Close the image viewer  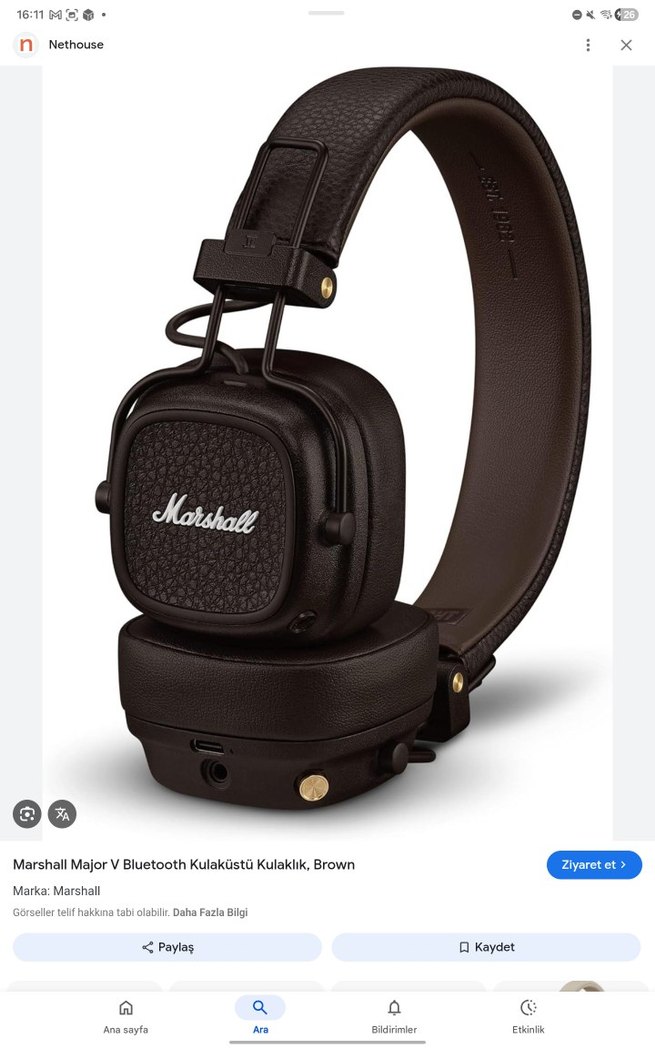click(x=626, y=45)
